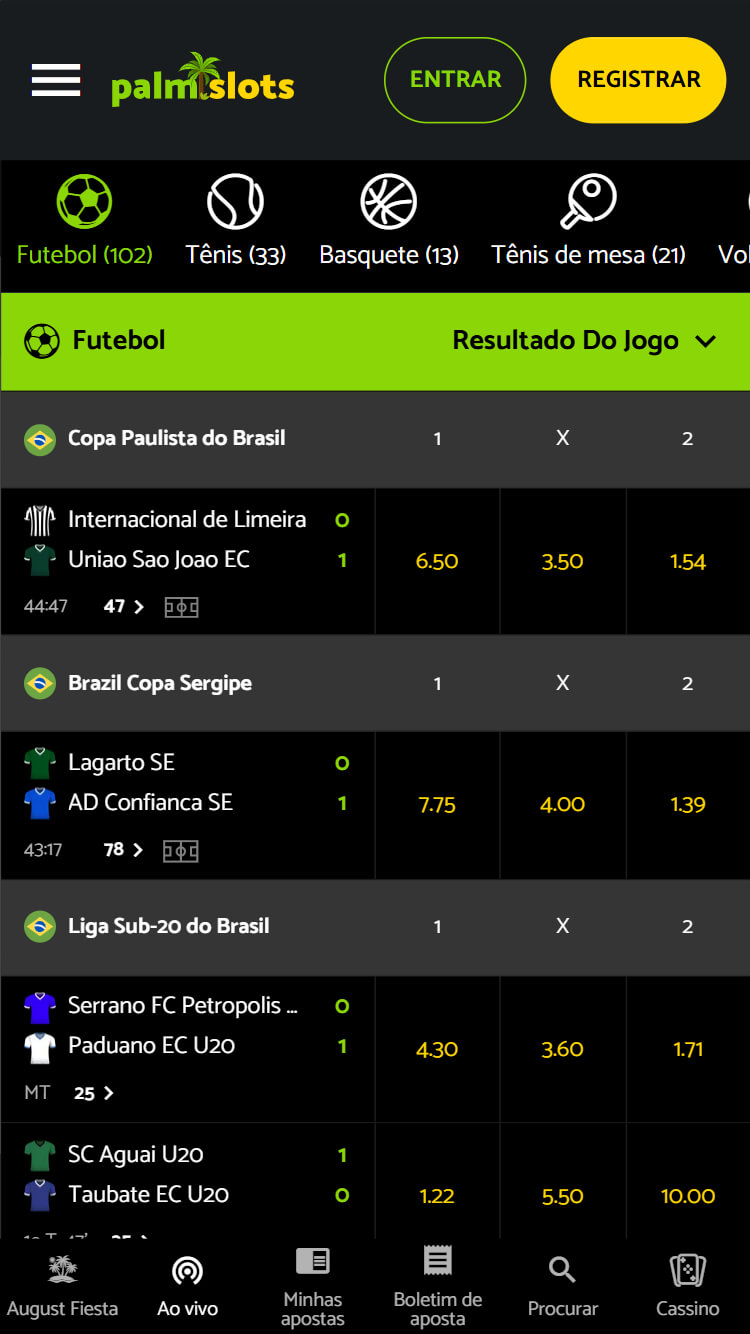Go to Minhas apostas

coord(312,1287)
